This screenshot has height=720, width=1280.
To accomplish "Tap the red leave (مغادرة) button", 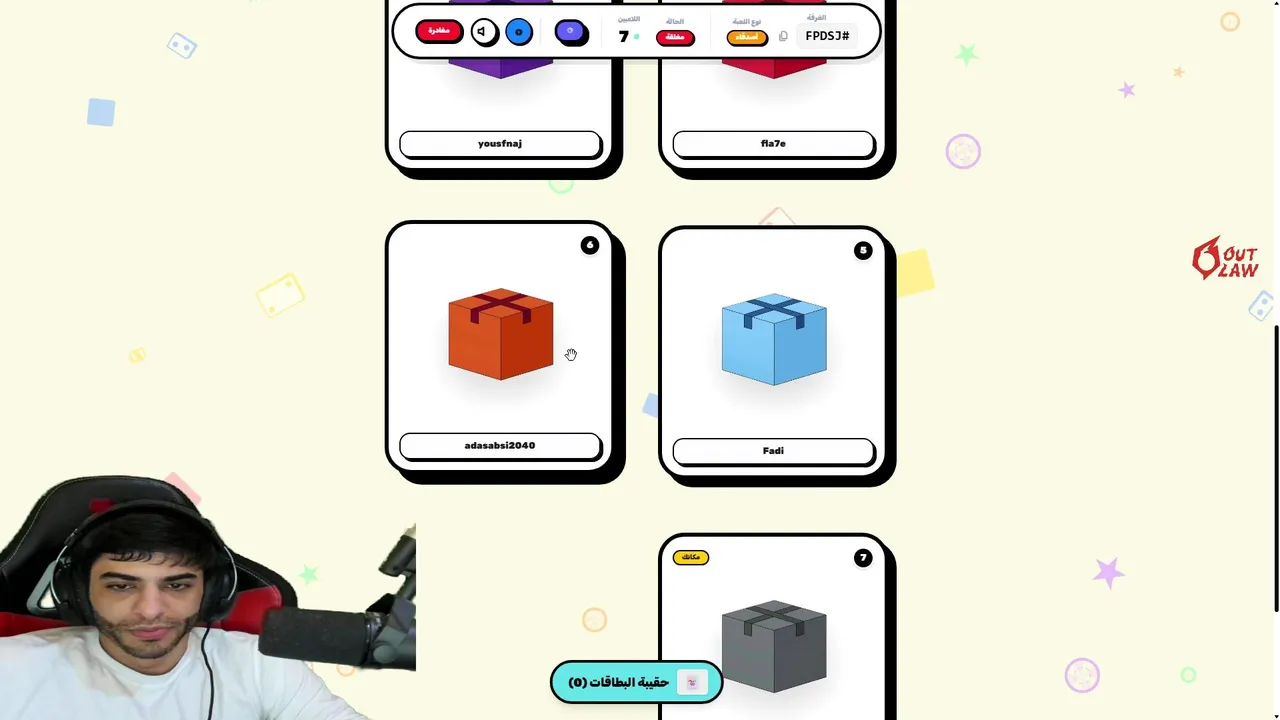I will click(x=439, y=31).
